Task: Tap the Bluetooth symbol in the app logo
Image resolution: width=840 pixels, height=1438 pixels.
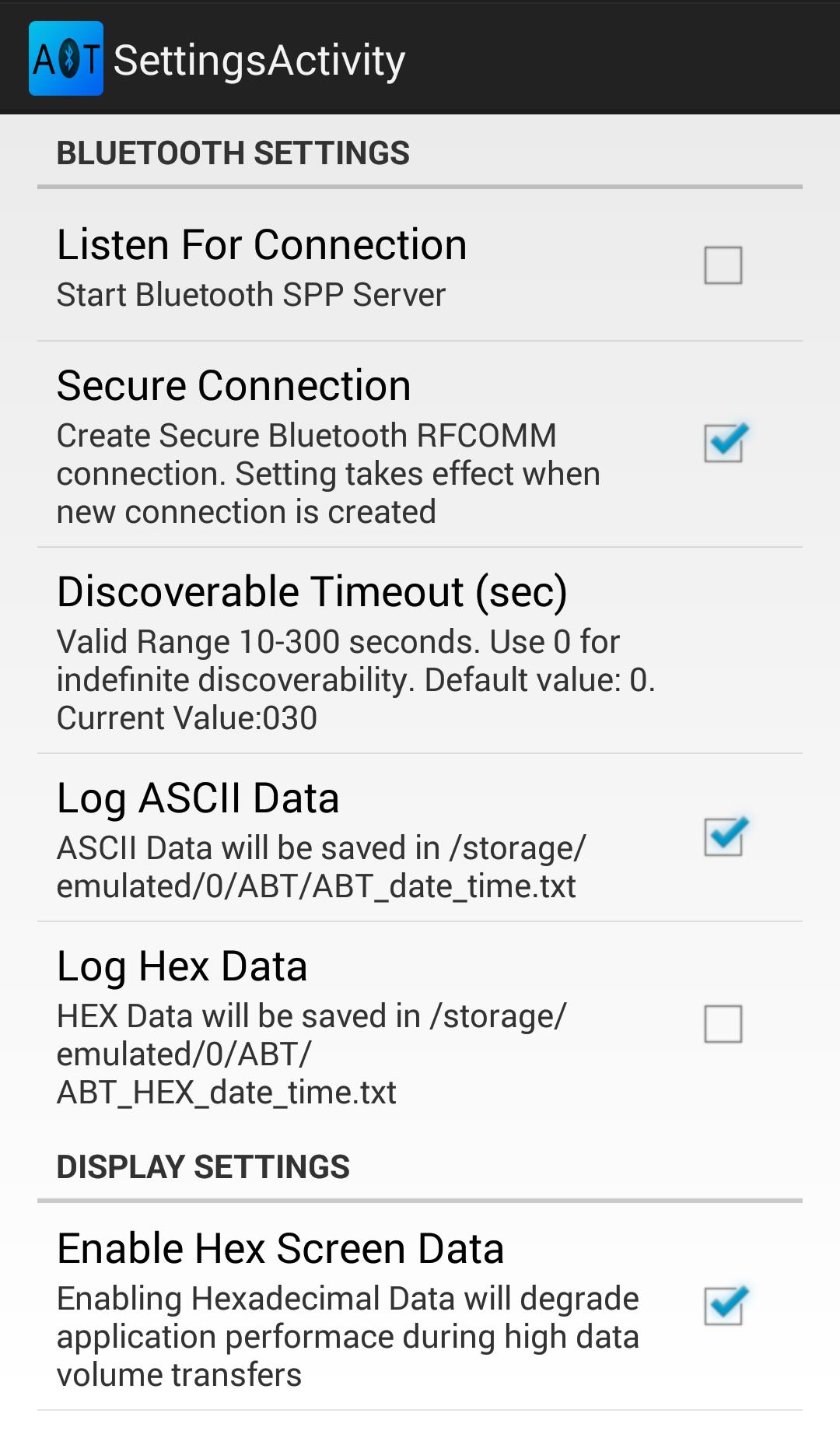Action: pyautogui.click(x=68, y=59)
